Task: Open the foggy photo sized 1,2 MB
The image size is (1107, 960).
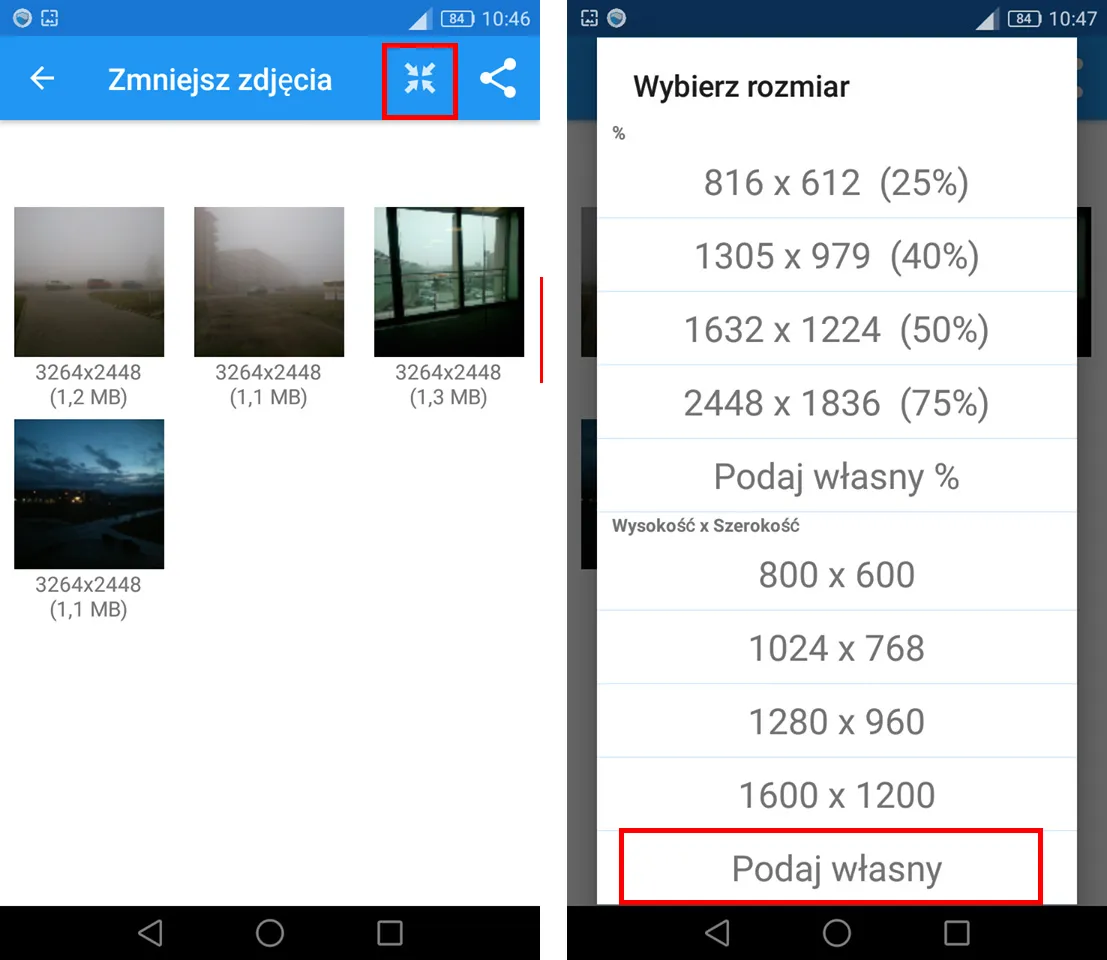Action: click(x=89, y=281)
